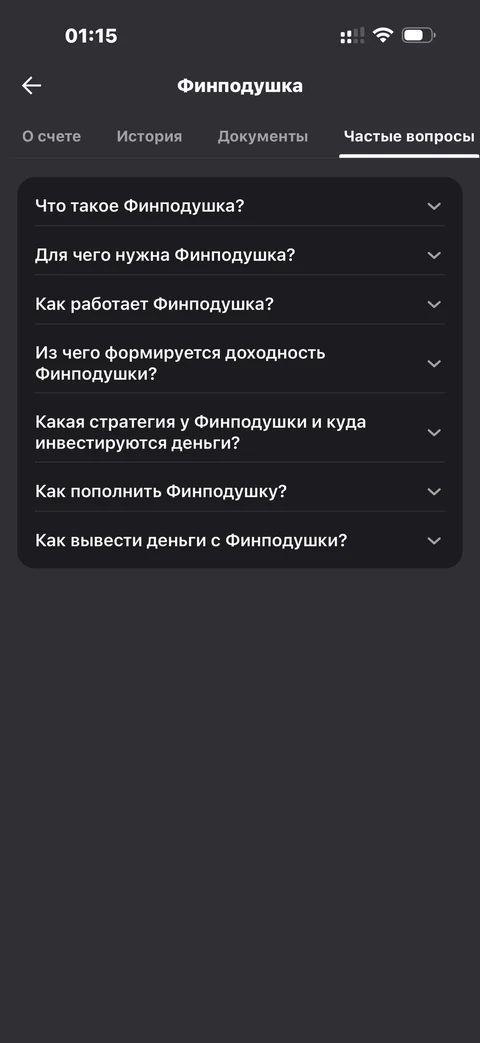Open the История tab
Screen dimensions: 480x1043
click(149, 137)
